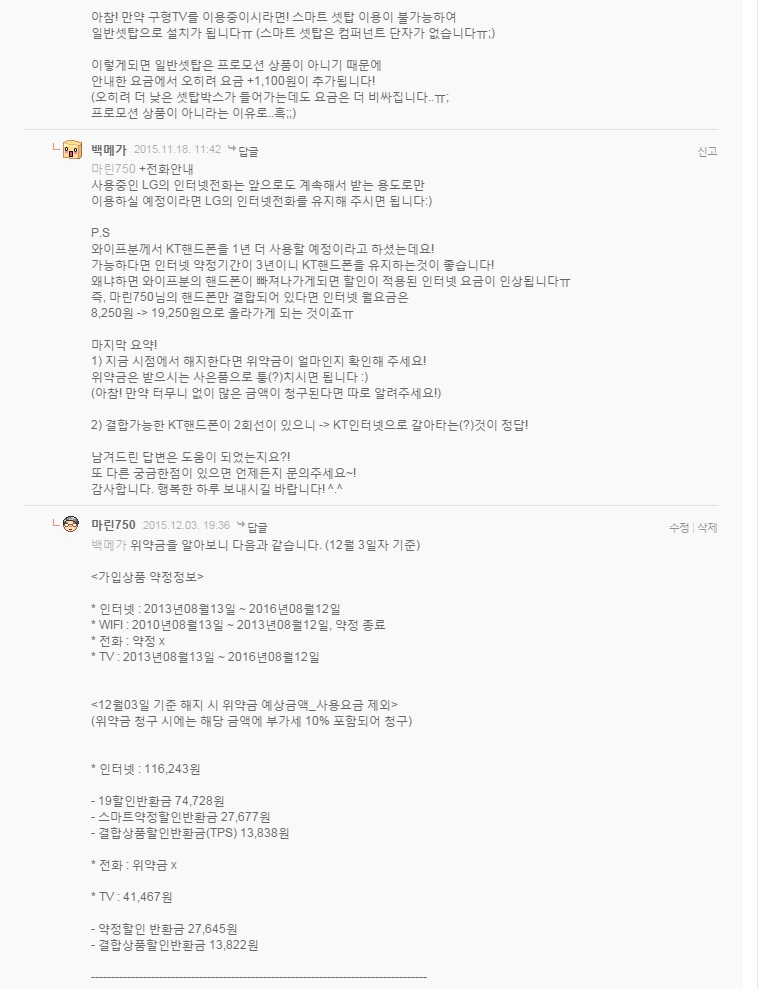Report 백메가's comment via 신고

click(x=707, y=151)
